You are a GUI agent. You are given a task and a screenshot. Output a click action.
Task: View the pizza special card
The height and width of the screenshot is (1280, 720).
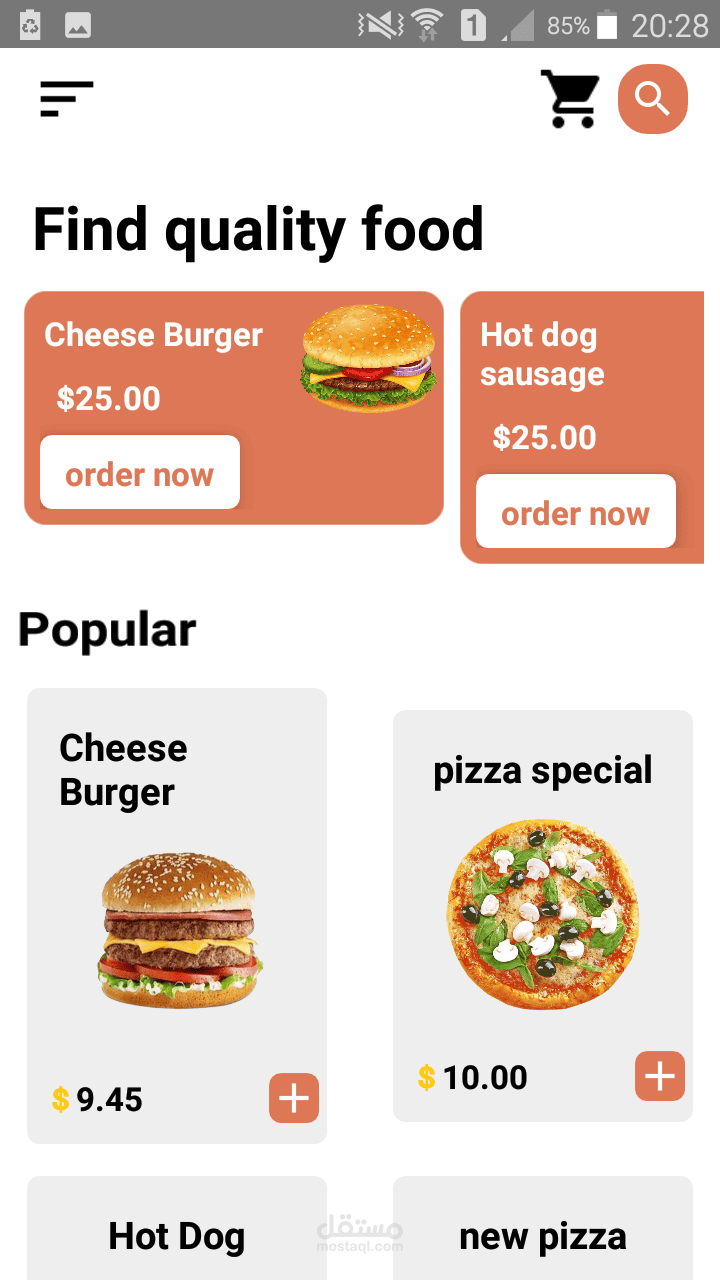[543, 916]
